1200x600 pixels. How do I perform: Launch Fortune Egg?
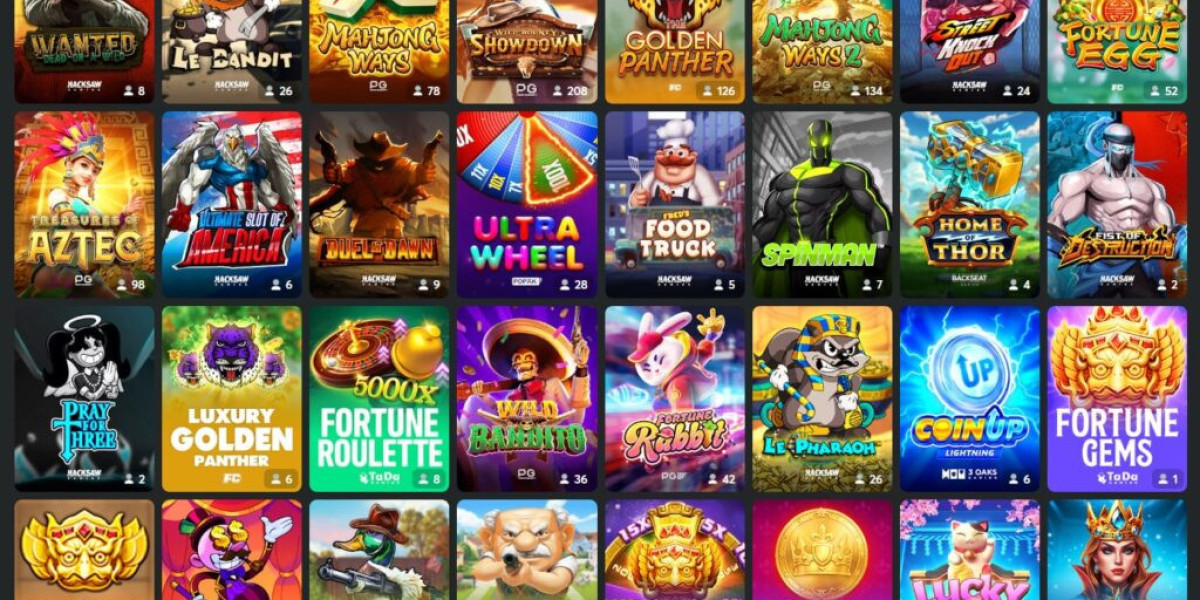[1117, 45]
